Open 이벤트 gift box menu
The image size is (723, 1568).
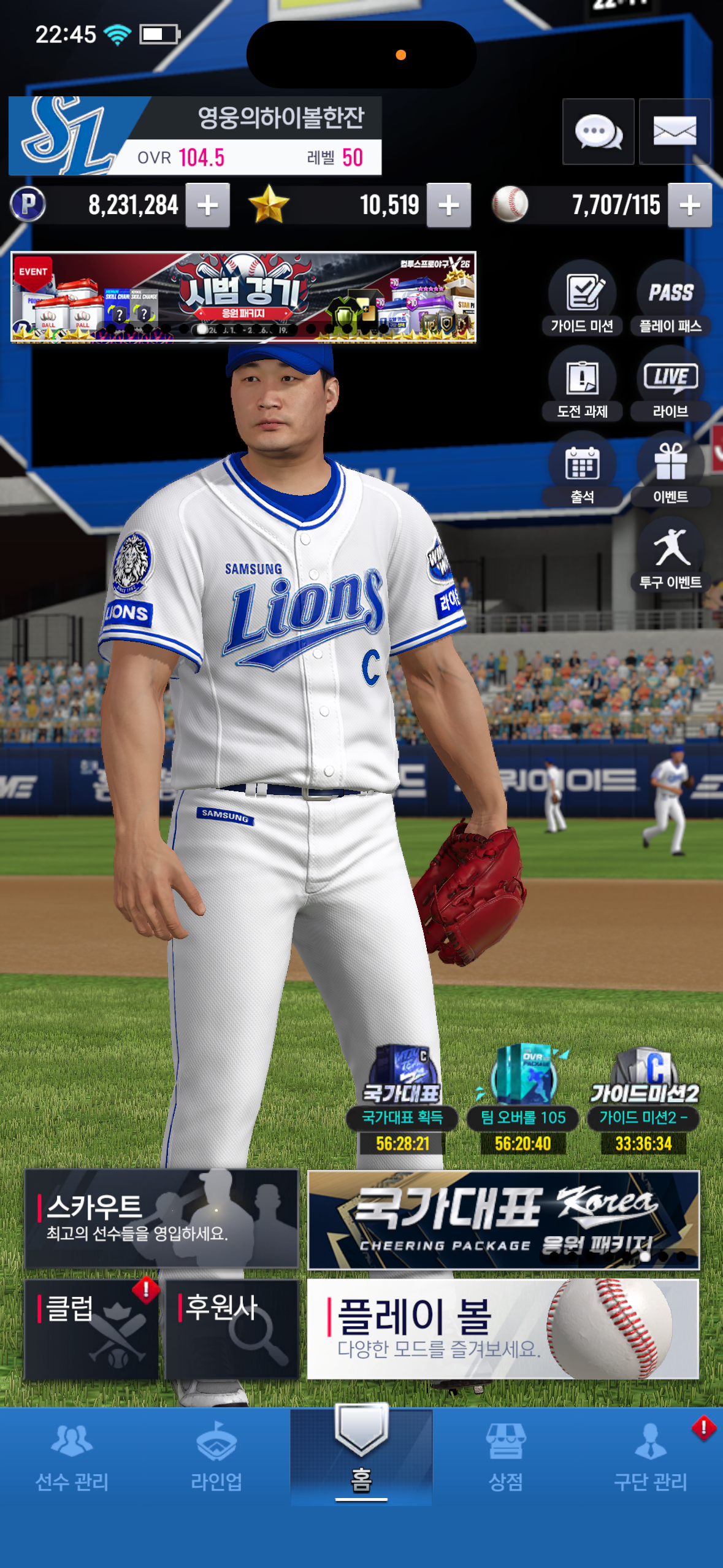[670, 469]
